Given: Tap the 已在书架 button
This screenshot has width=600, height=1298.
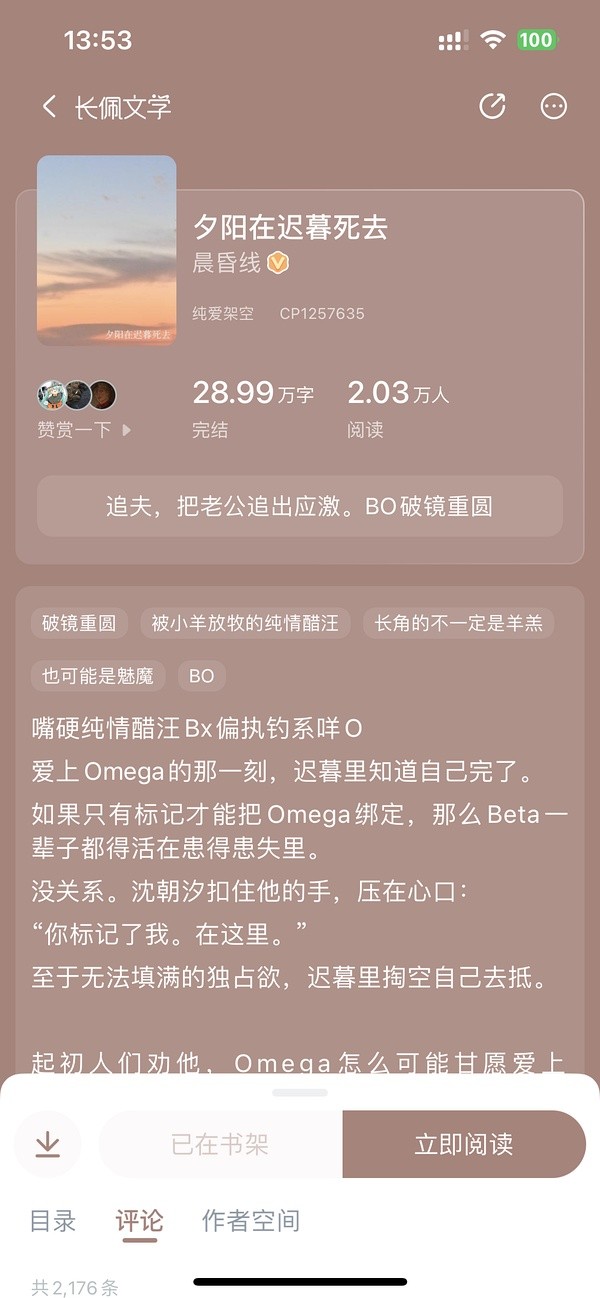Looking at the screenshot, I should tap(220, 1144).
